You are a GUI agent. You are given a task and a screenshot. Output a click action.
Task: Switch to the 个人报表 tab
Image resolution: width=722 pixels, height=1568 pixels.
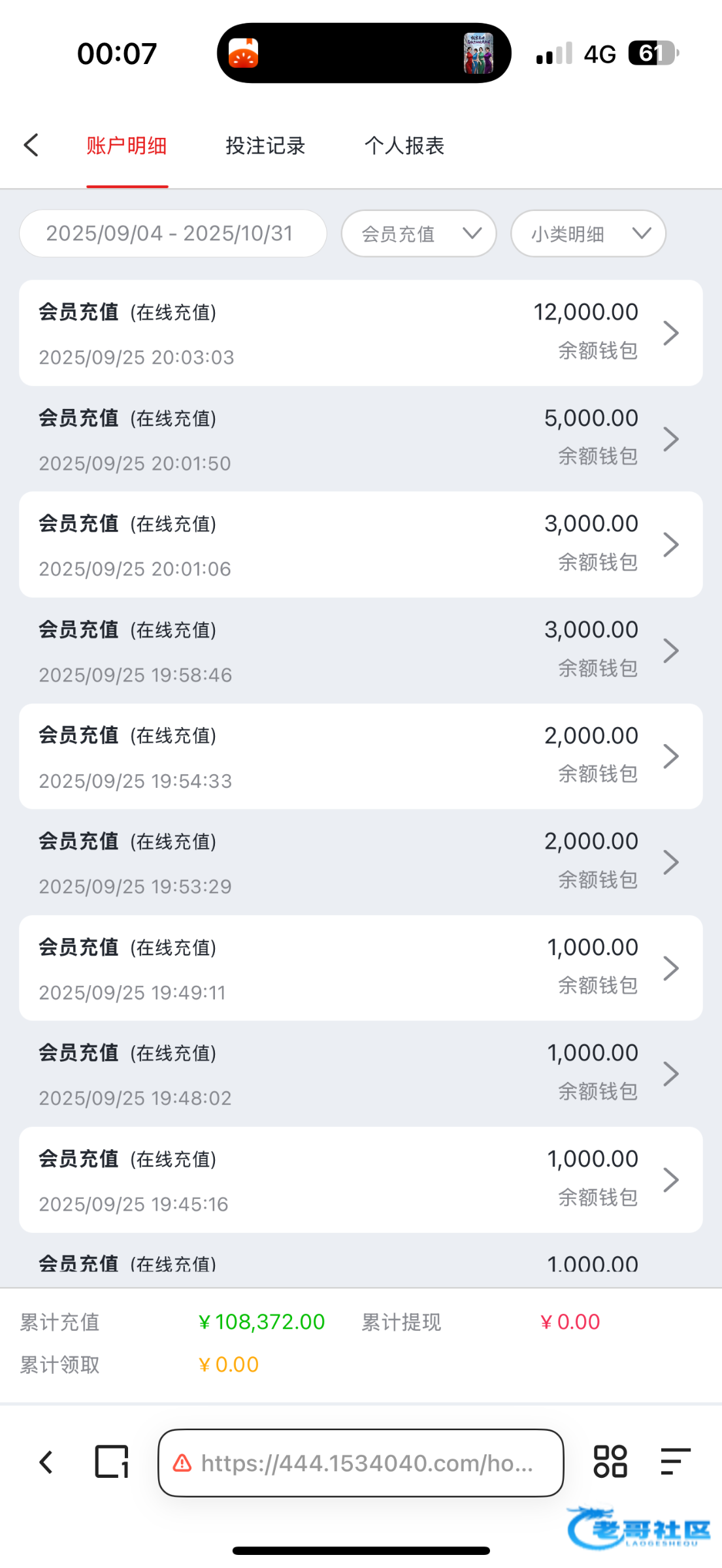click(x=404, y=146)
